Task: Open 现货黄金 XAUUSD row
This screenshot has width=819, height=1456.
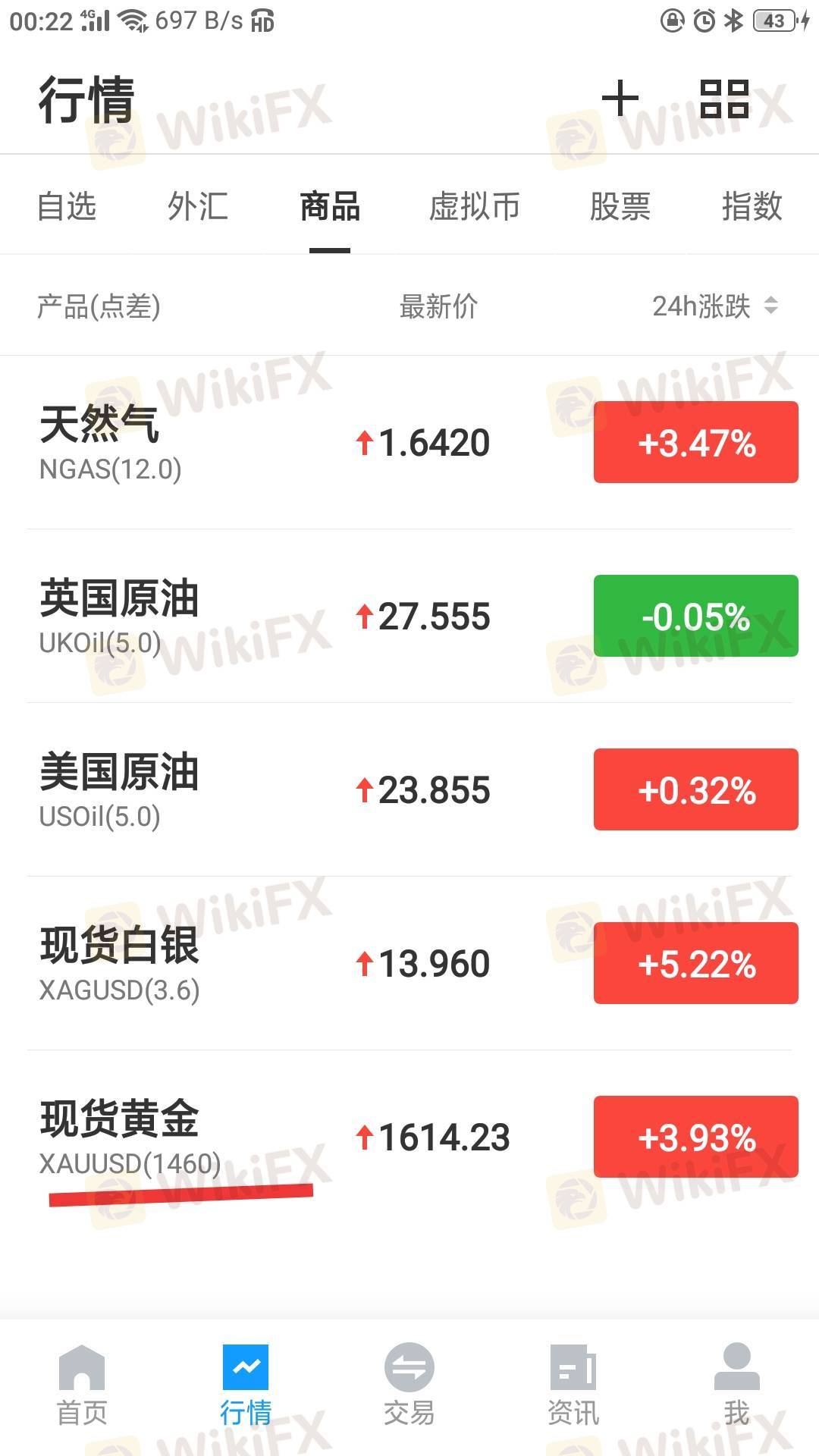Action: [409, 1137]
